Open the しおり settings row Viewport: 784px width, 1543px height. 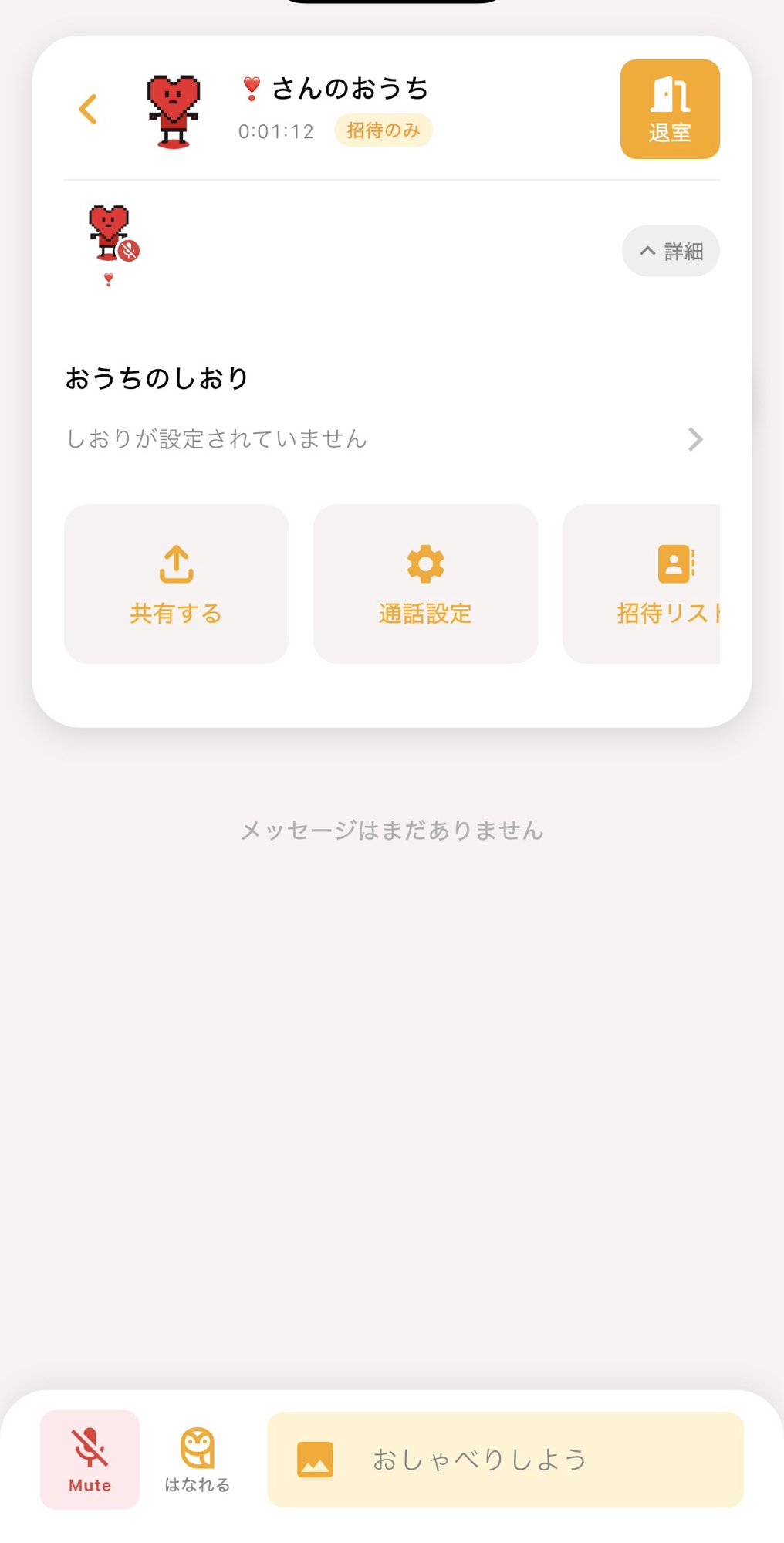click(x=384, y=439)
